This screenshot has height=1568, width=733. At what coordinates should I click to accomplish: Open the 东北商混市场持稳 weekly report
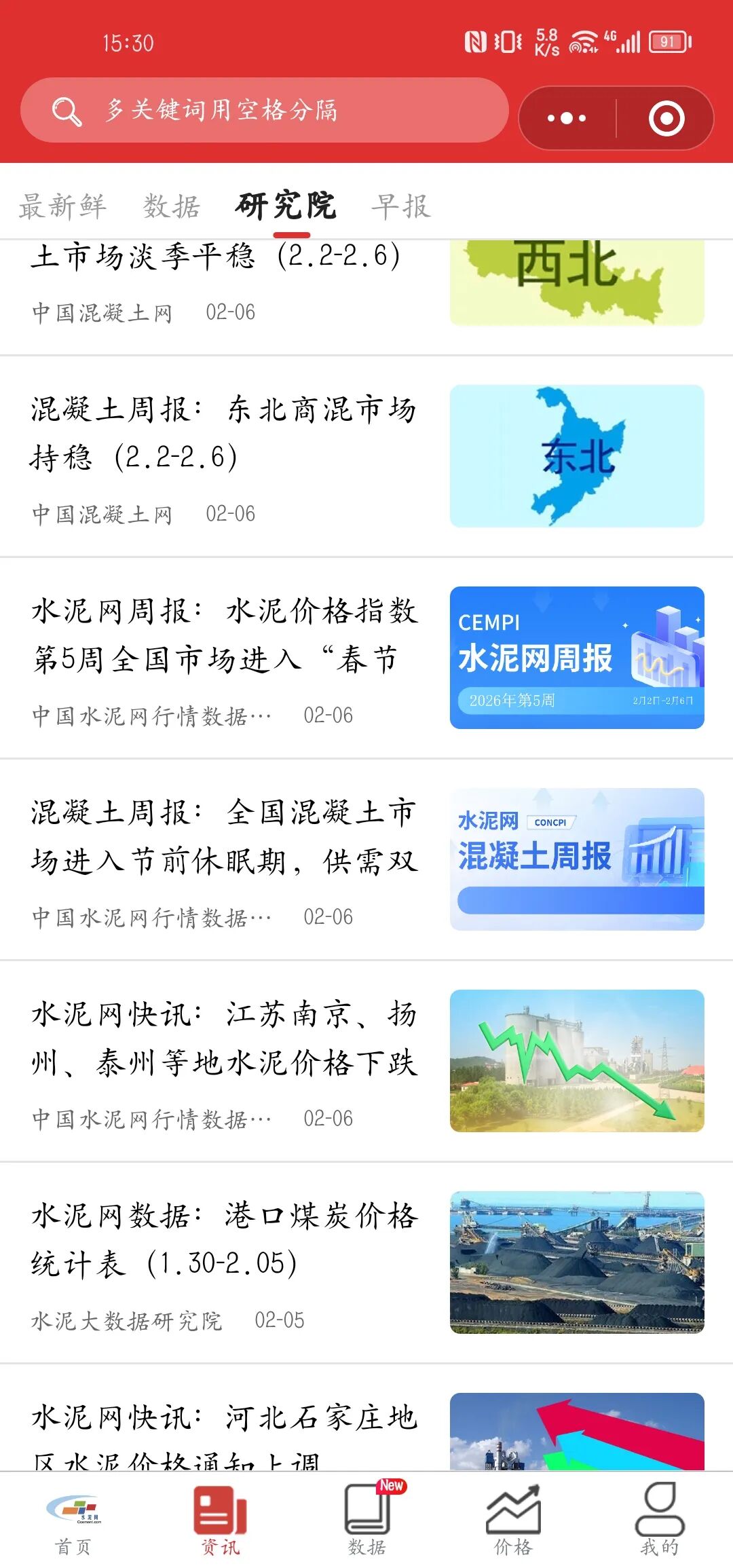point(224,433)
